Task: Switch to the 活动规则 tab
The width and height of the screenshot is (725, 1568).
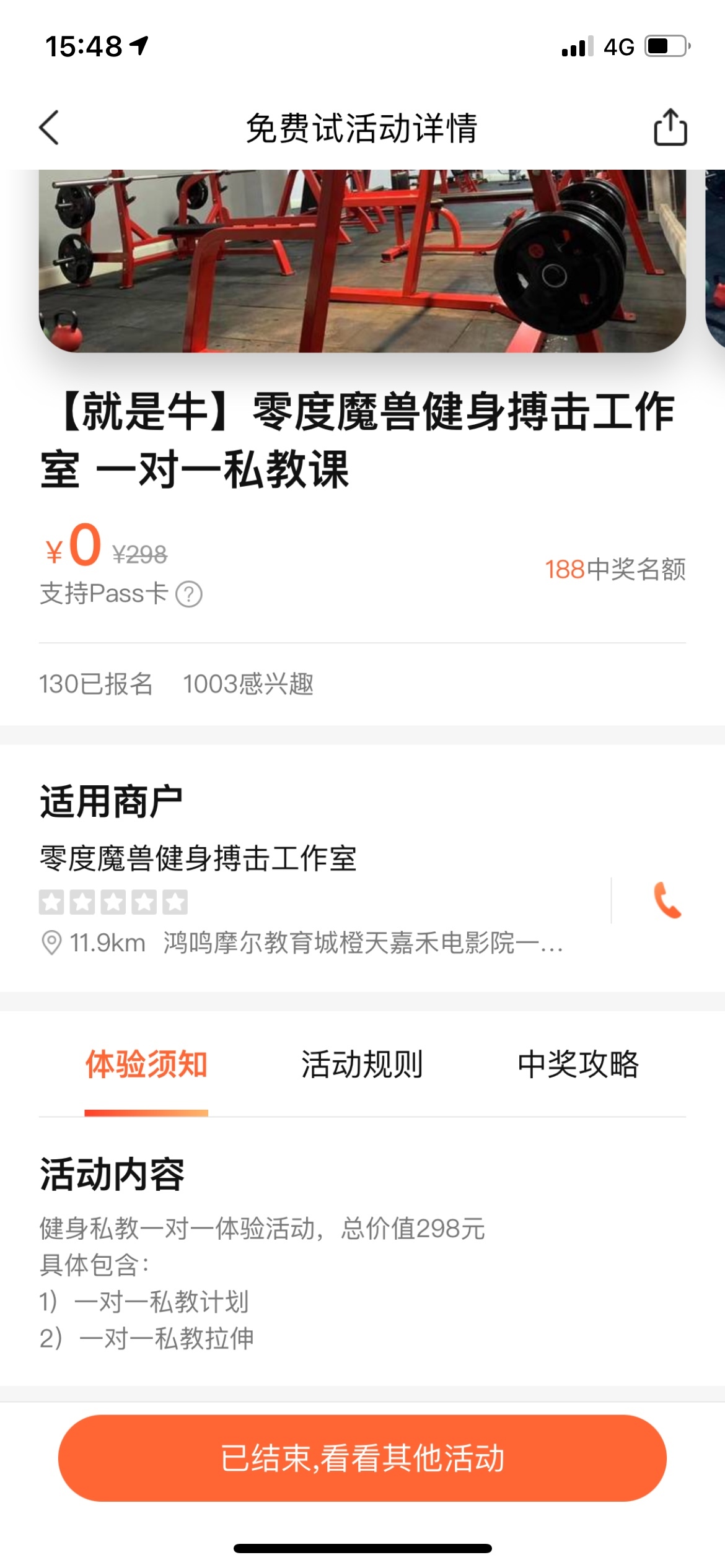Action: pos(362,1065)
